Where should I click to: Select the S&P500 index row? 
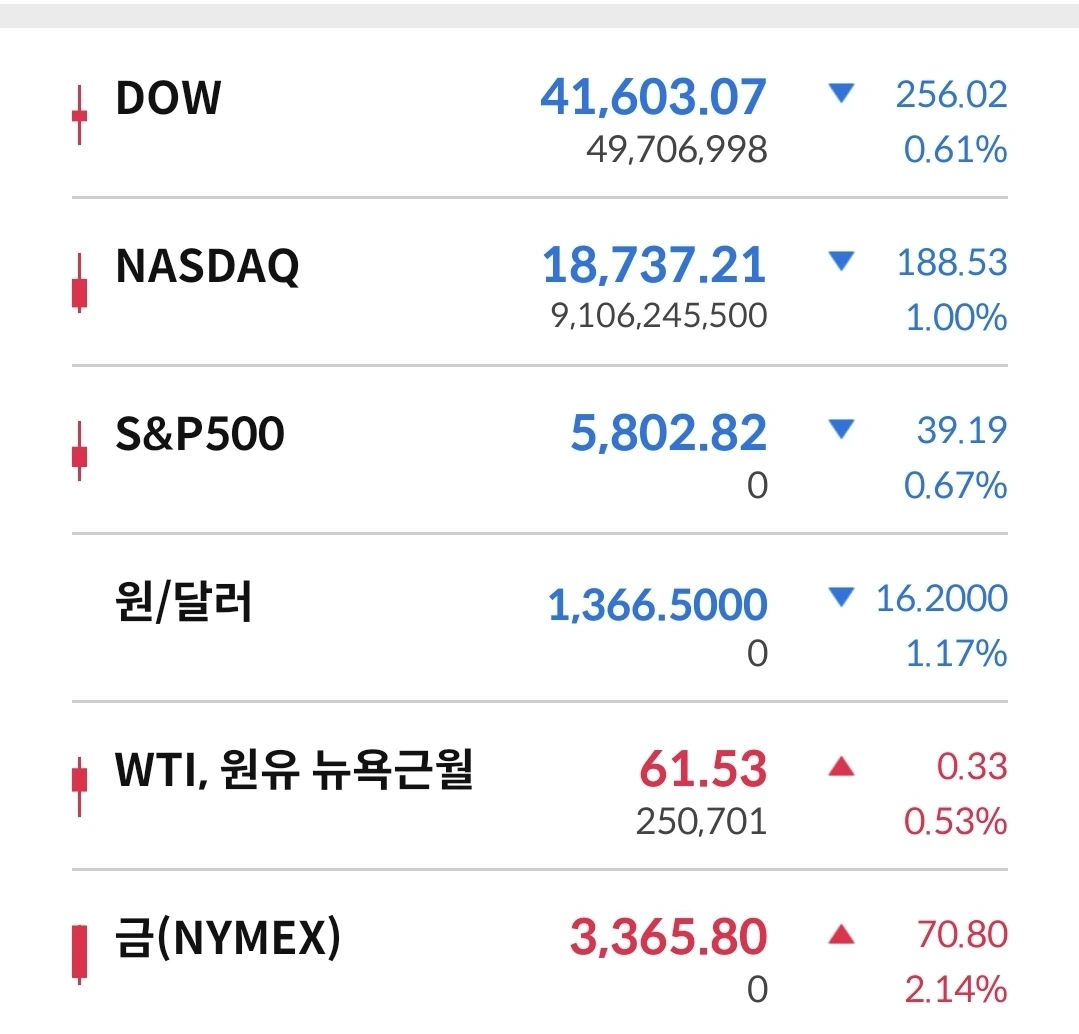click(200, 435)
